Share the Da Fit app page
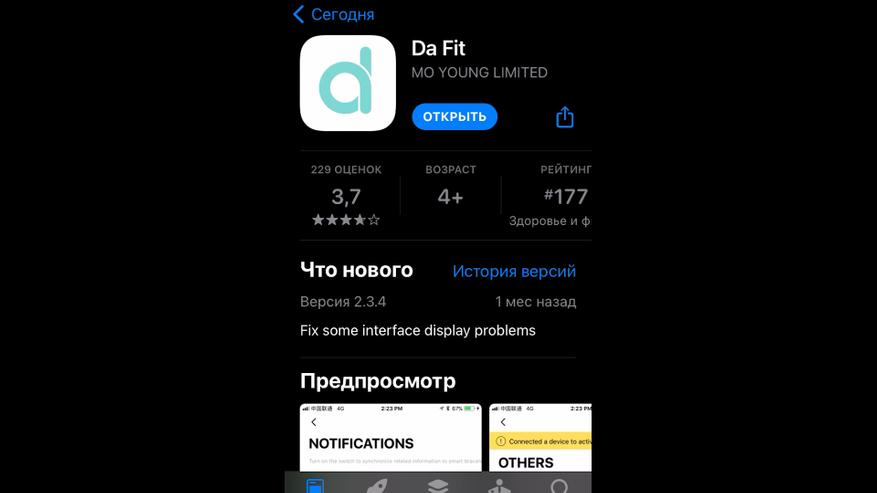The width and height of the screenshot is (877, 493). (565, 117)
